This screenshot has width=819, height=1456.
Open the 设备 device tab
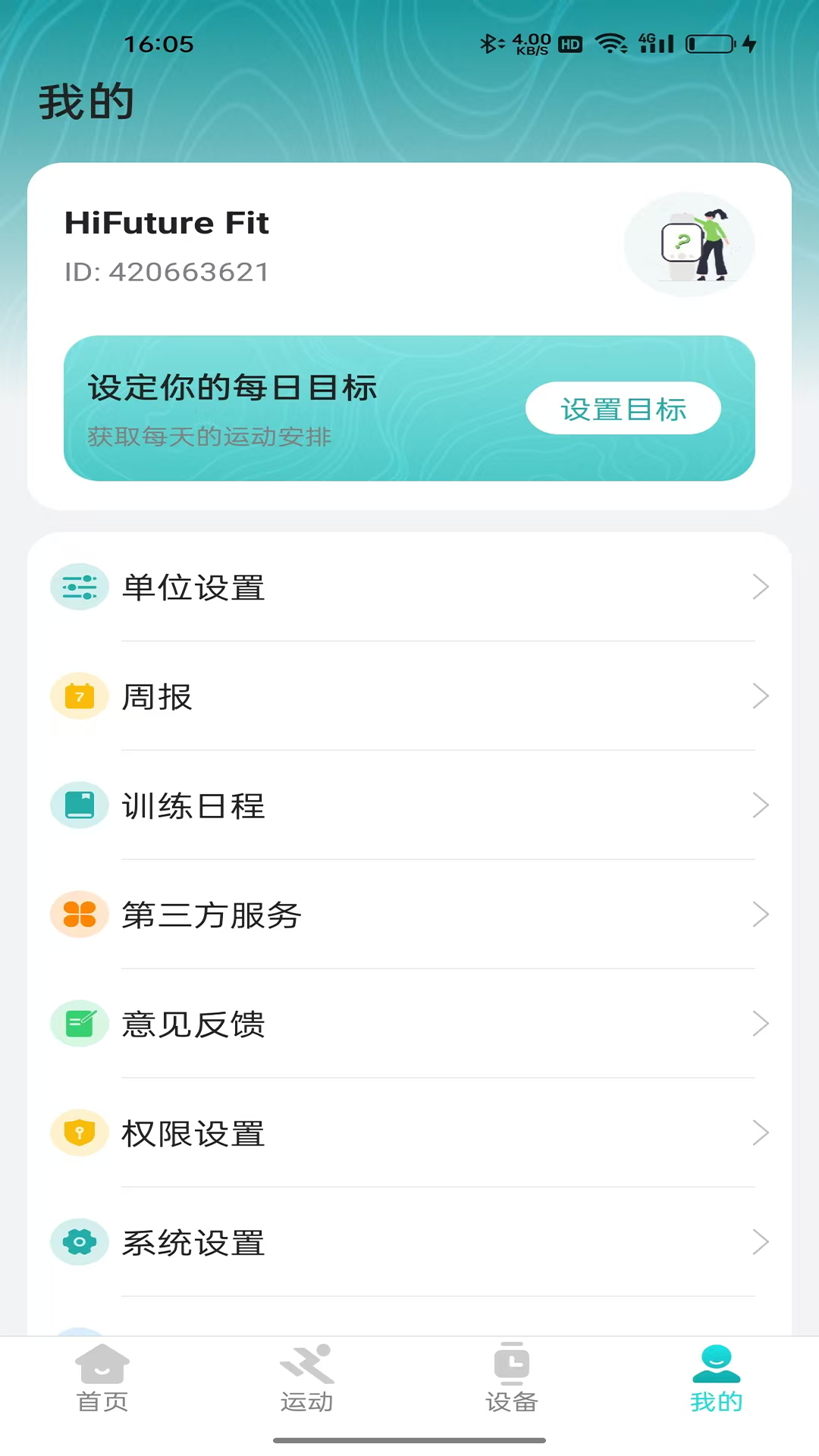click(x=512, y=1380)
